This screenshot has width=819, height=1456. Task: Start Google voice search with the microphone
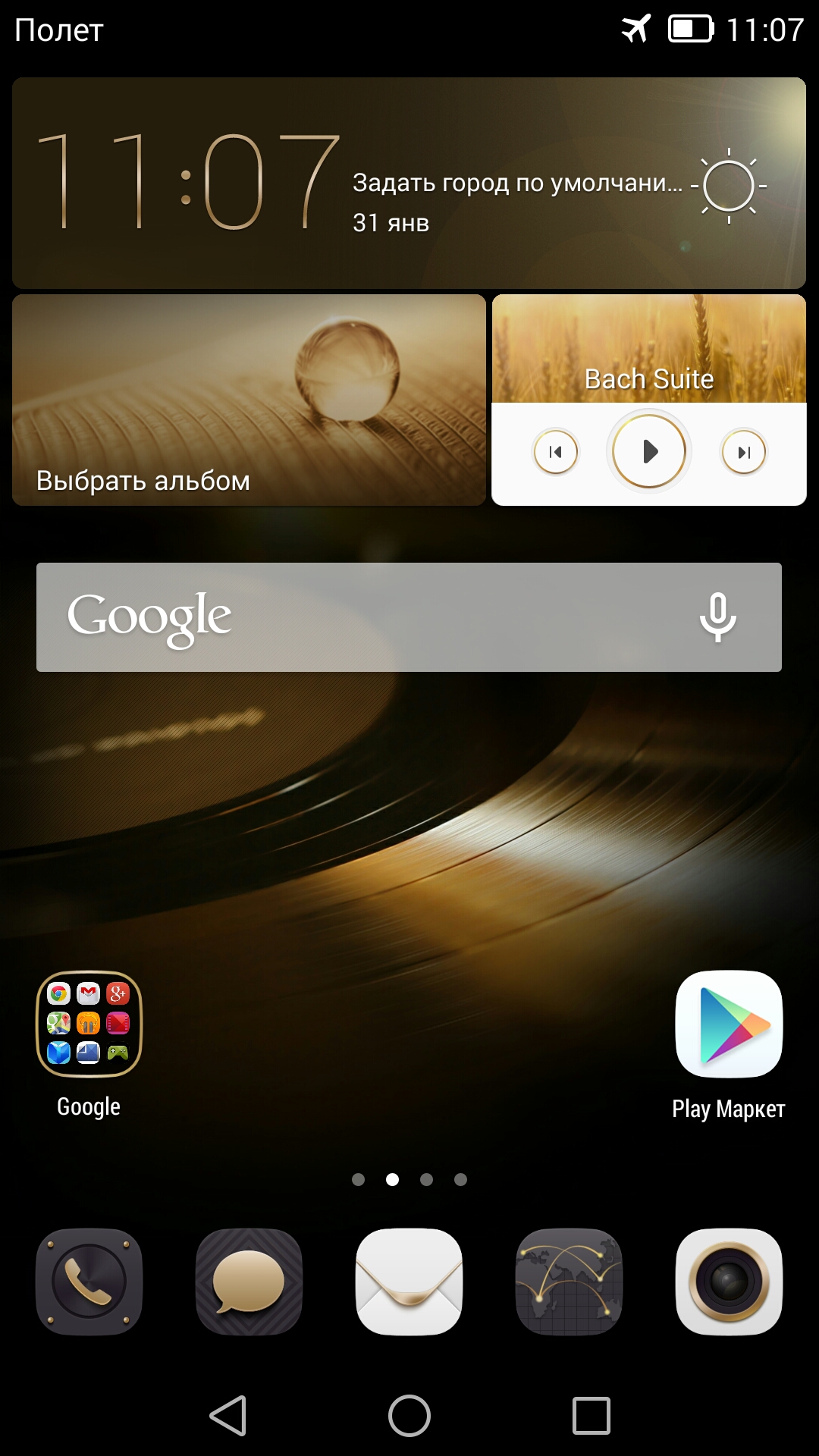(717, 617)
